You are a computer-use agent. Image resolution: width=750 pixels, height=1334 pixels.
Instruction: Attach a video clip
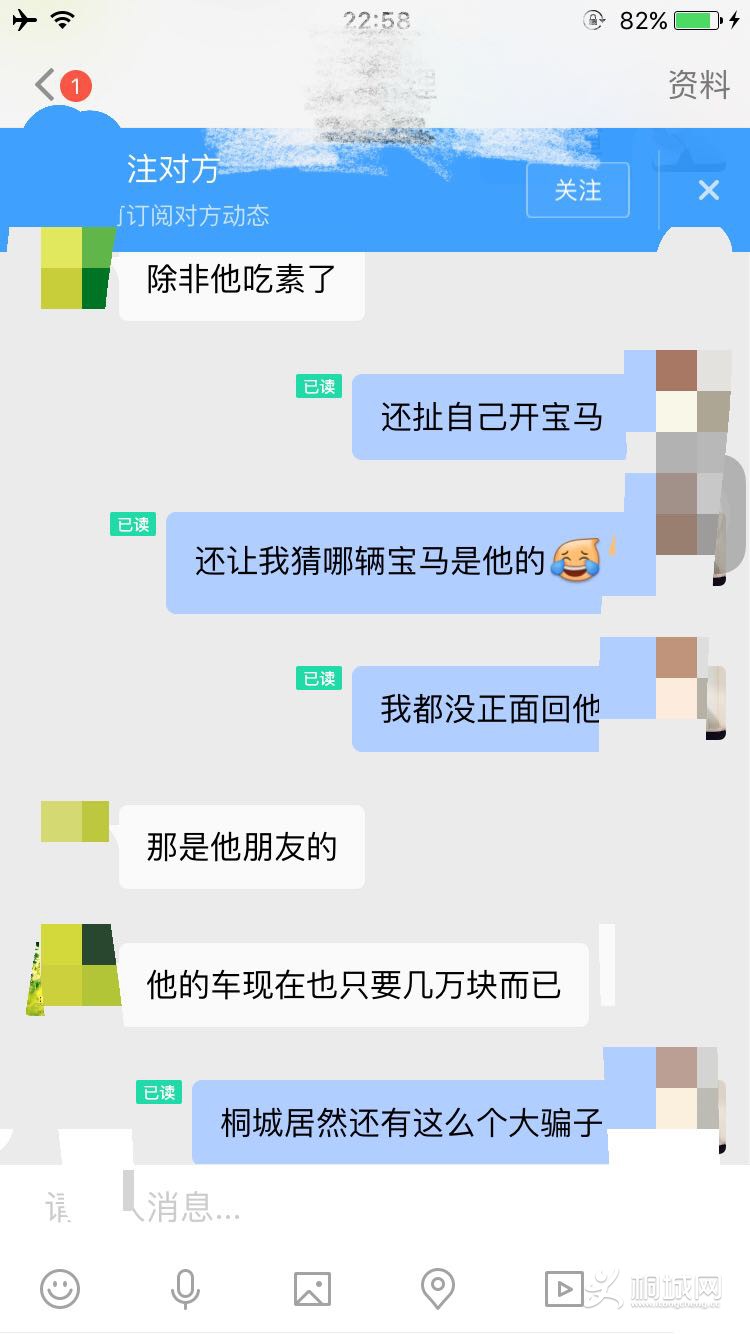pos(563,1289)
